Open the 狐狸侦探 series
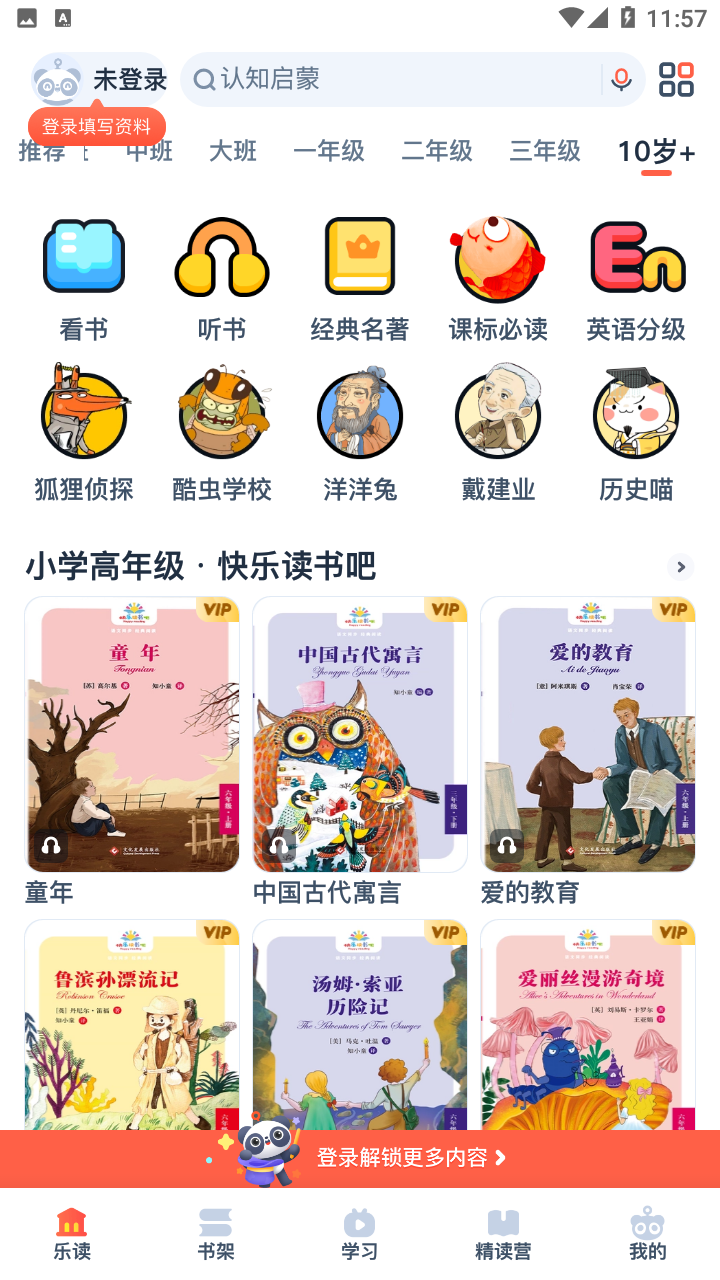This screenshot has width=720, height=1280. 84,433
